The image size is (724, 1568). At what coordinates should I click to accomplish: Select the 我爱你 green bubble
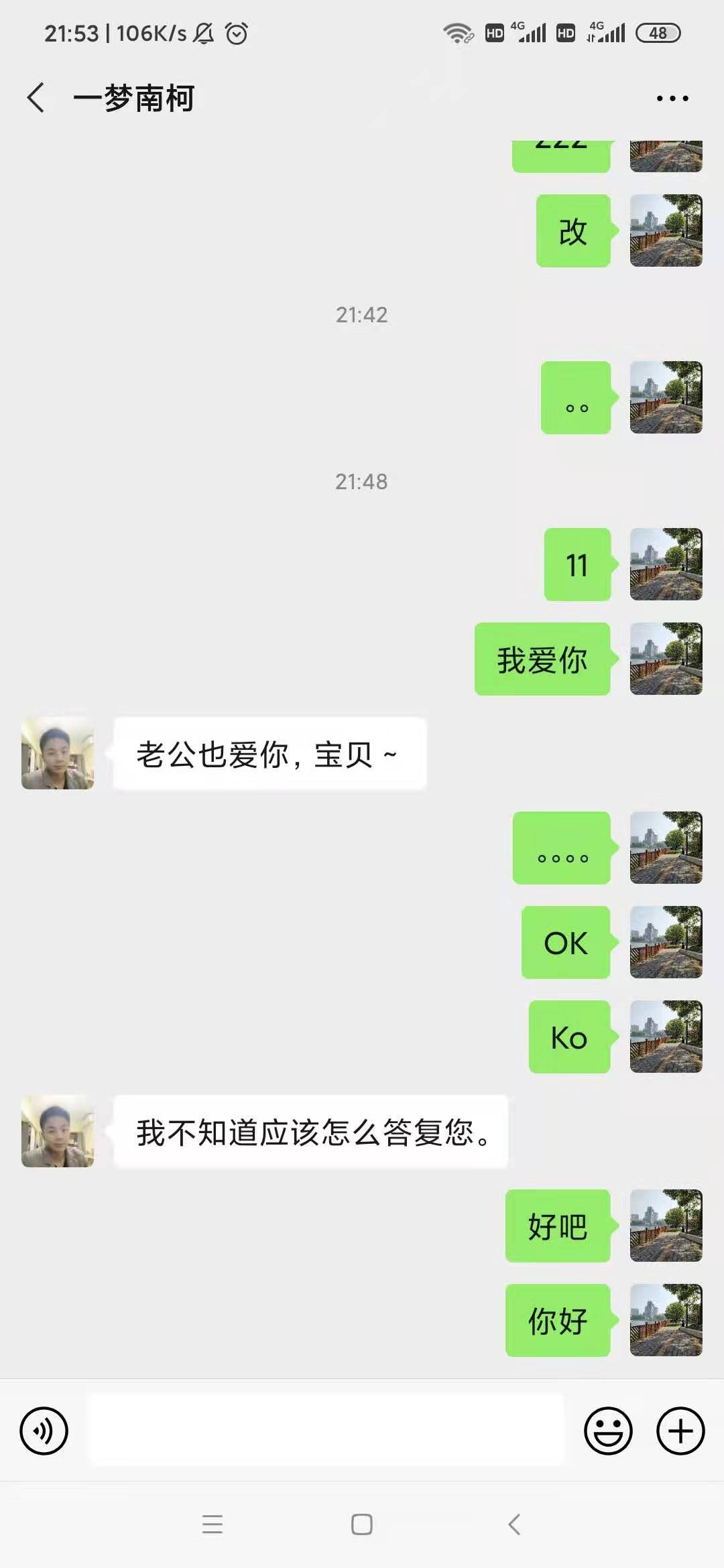point(543,659)
